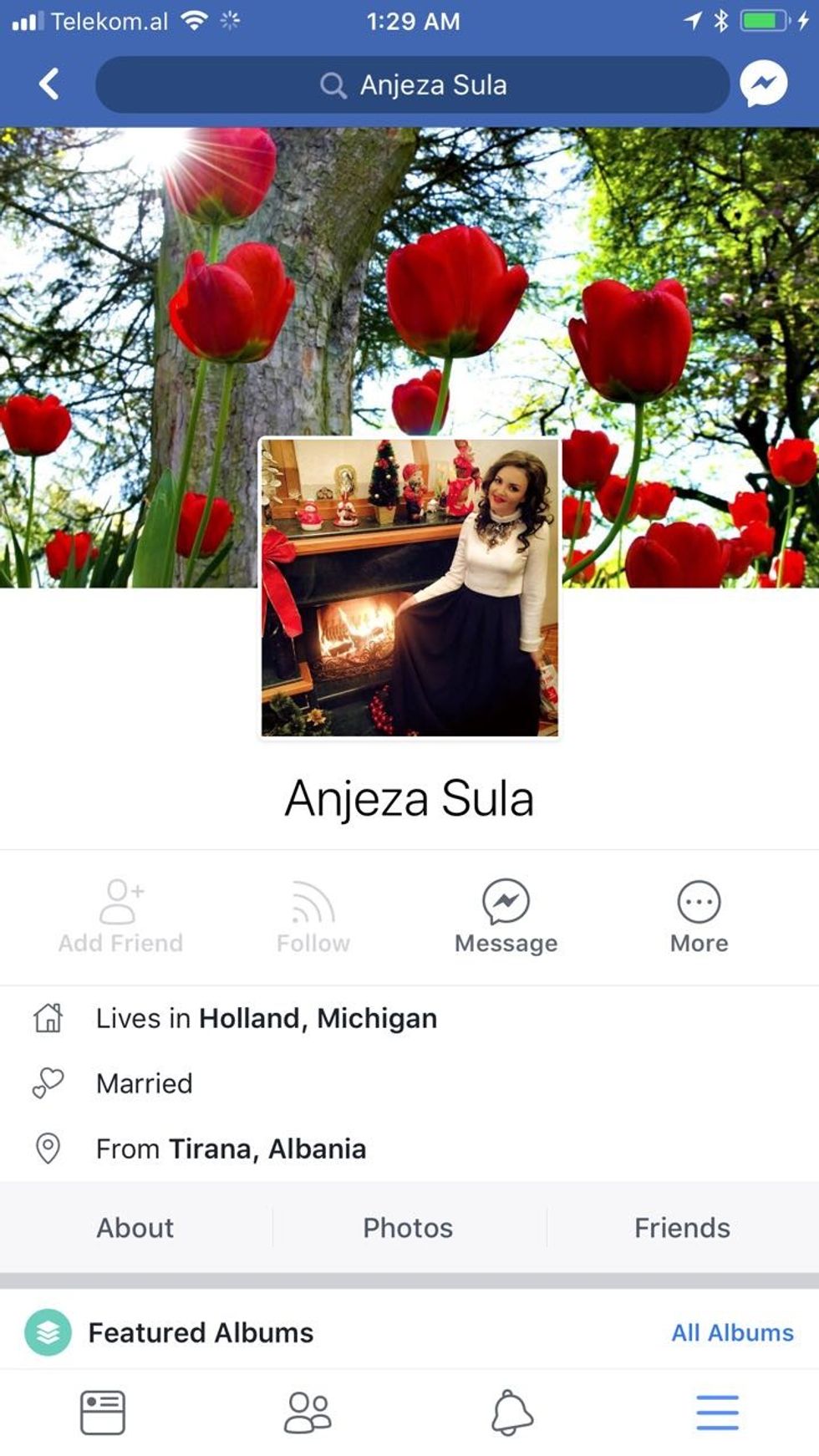This screenshot has width=819, height=1456.
Task: Open All Albums link
Action: click(x=732, y=1332)
